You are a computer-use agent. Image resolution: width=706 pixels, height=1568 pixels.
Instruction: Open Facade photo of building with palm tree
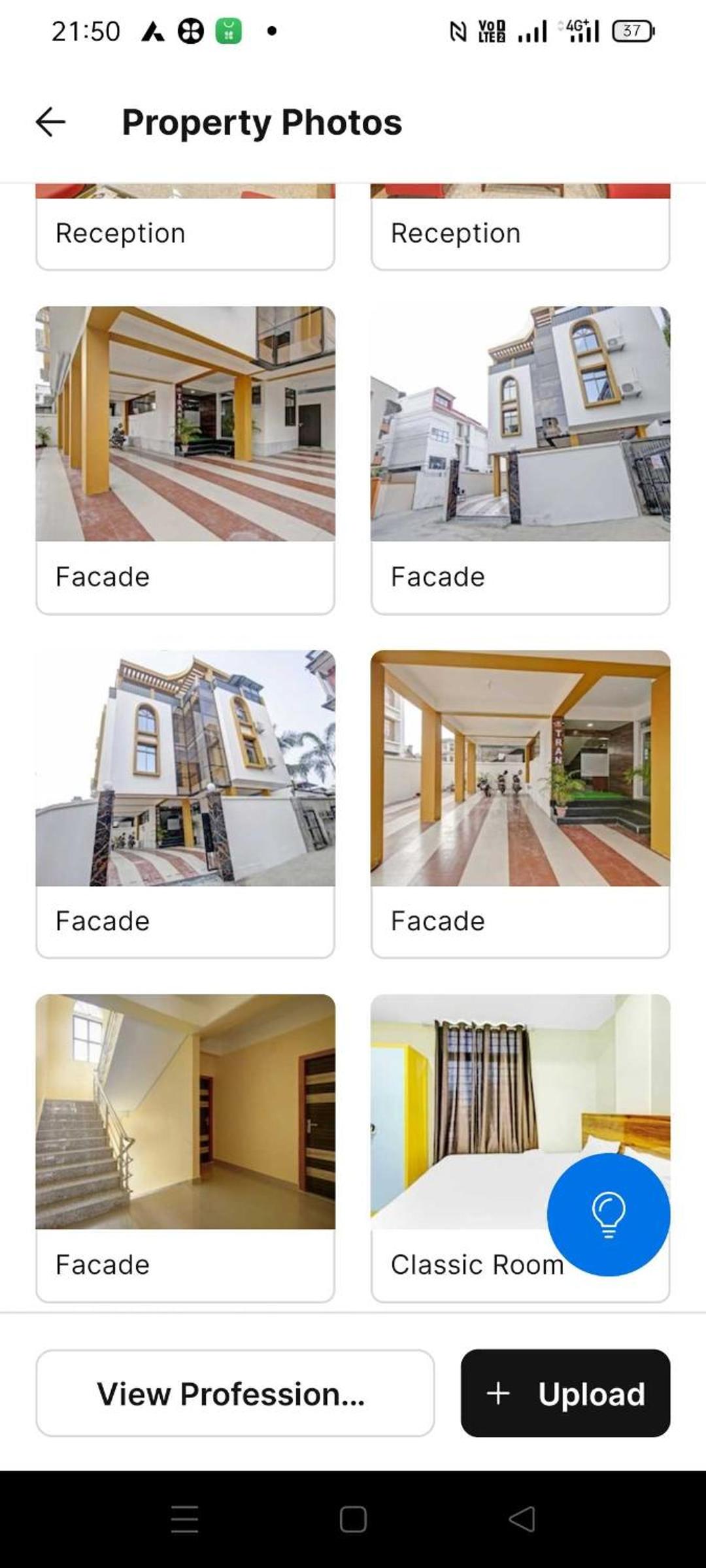coord(185,768)
